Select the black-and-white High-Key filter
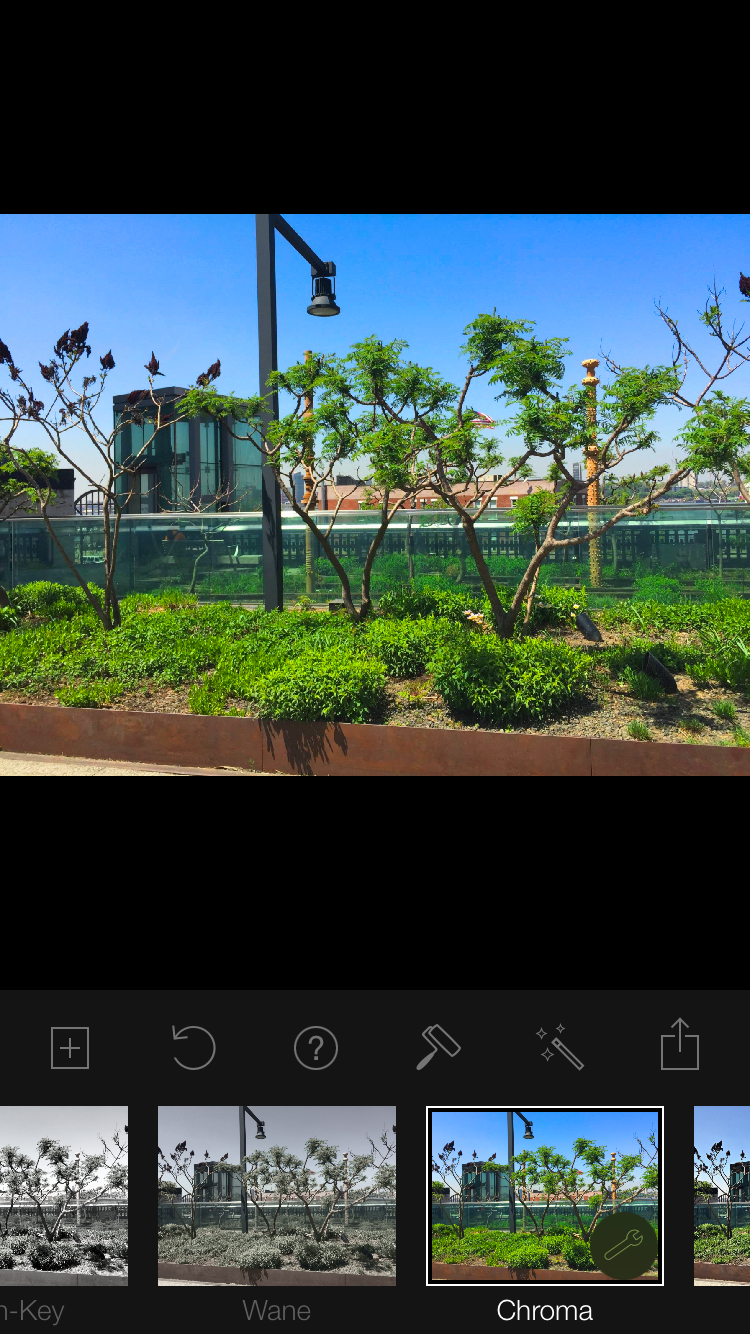This screenshot has height=1334, width=750. (64, 1195)
